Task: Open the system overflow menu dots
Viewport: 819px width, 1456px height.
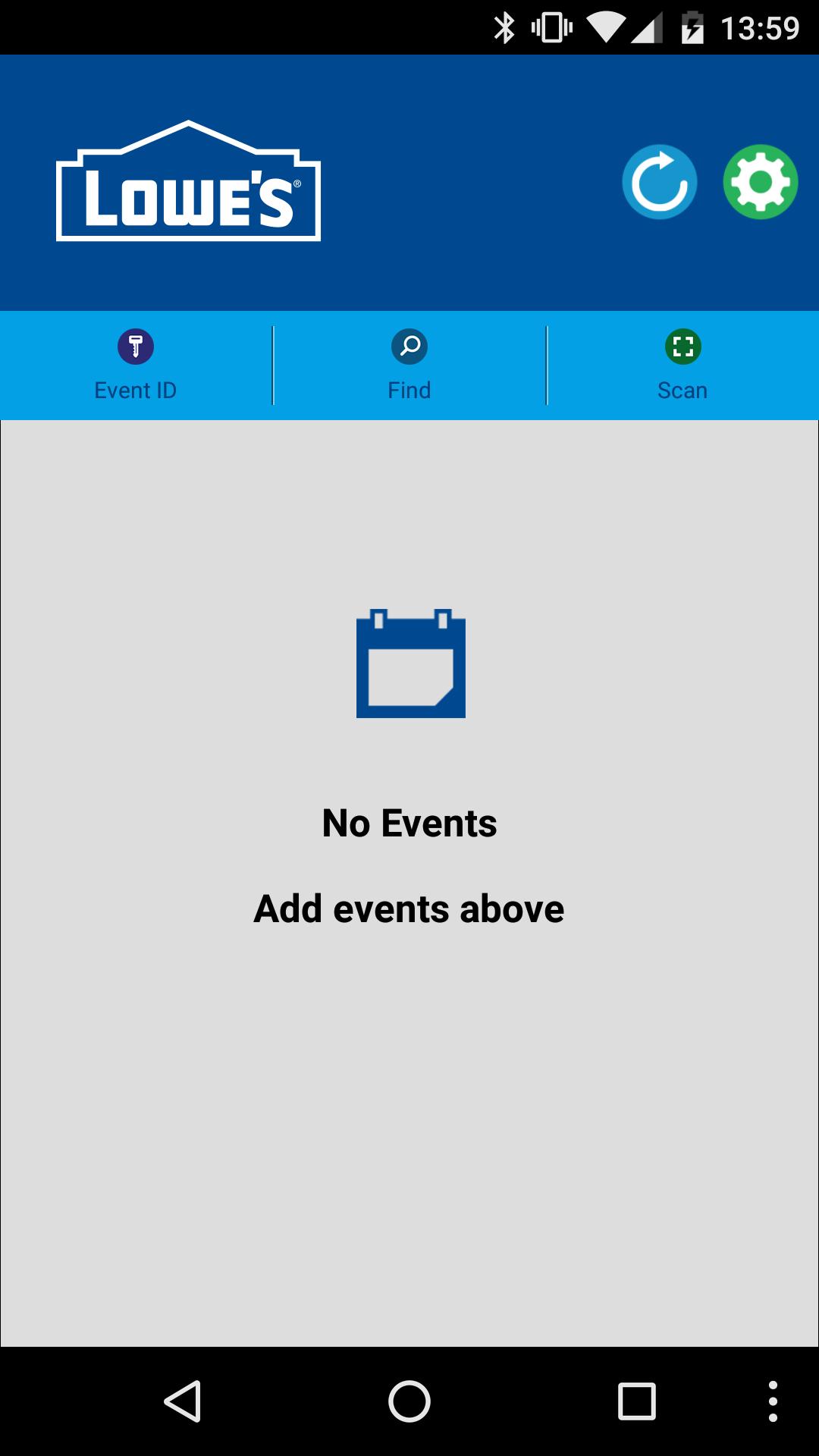Action: pyautogui.click(x=772, y=1401)
